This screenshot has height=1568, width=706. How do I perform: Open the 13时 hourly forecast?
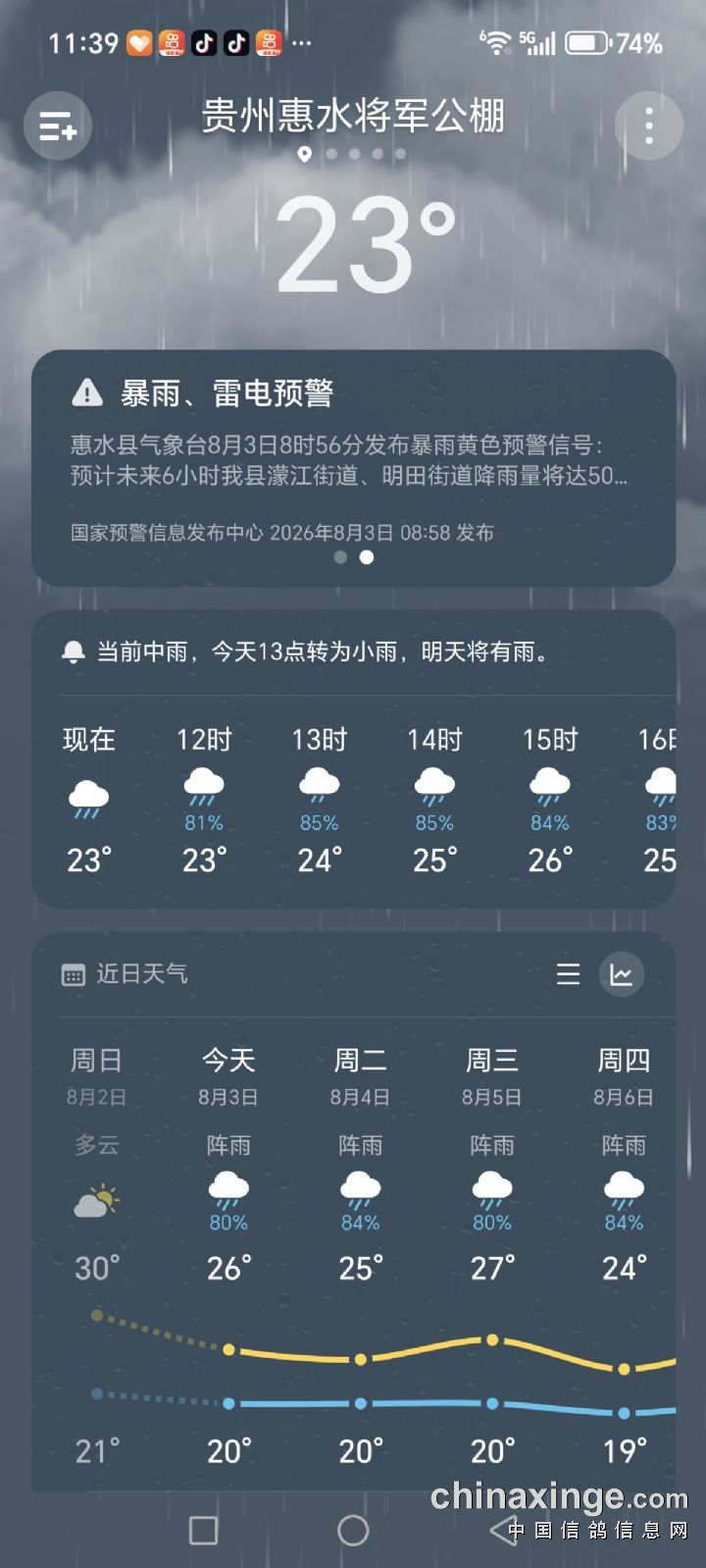(320, 800)
